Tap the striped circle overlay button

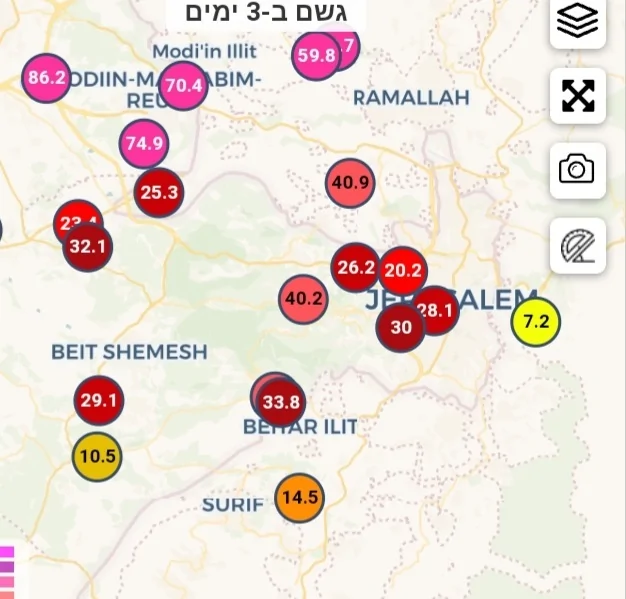[x=578, y=245]
